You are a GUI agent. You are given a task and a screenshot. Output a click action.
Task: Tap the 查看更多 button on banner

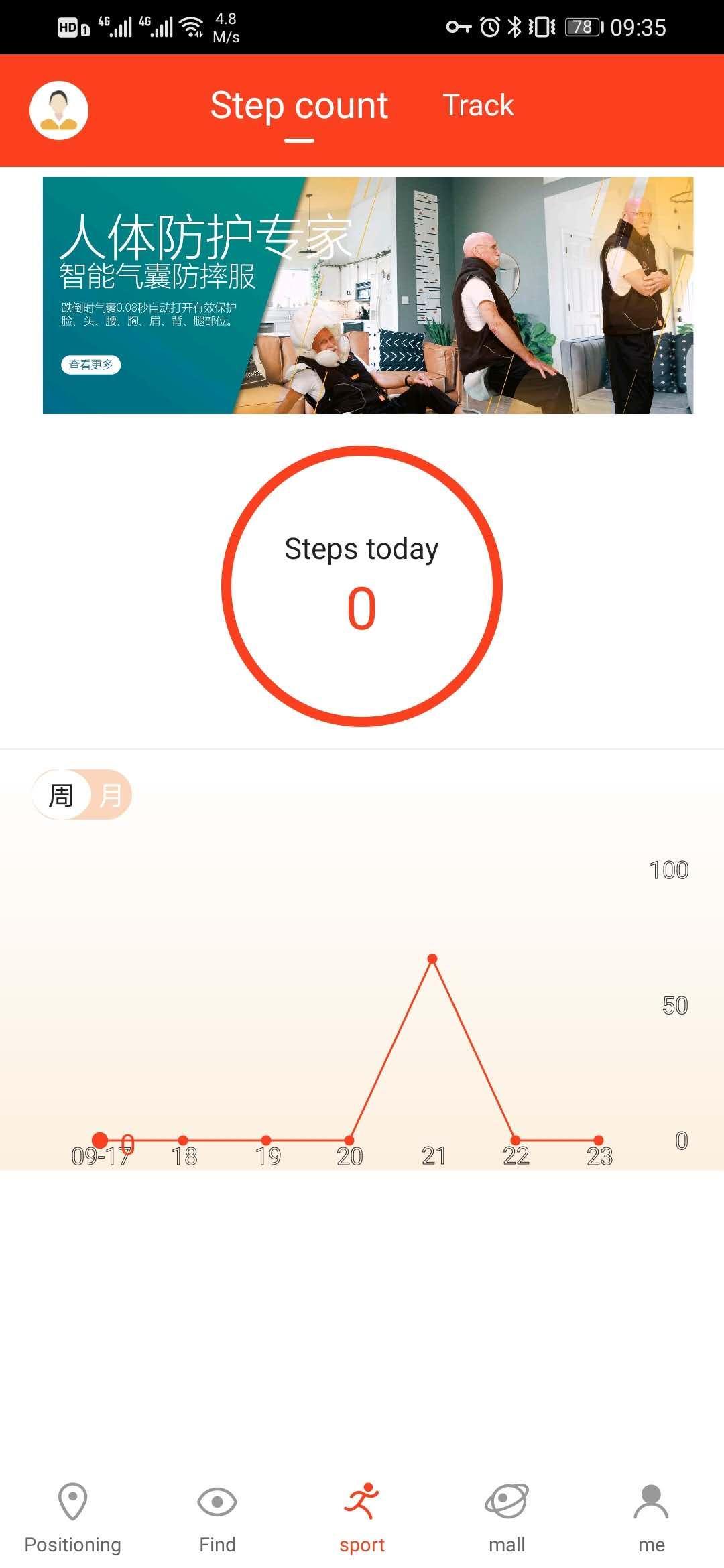pos(91,365)
